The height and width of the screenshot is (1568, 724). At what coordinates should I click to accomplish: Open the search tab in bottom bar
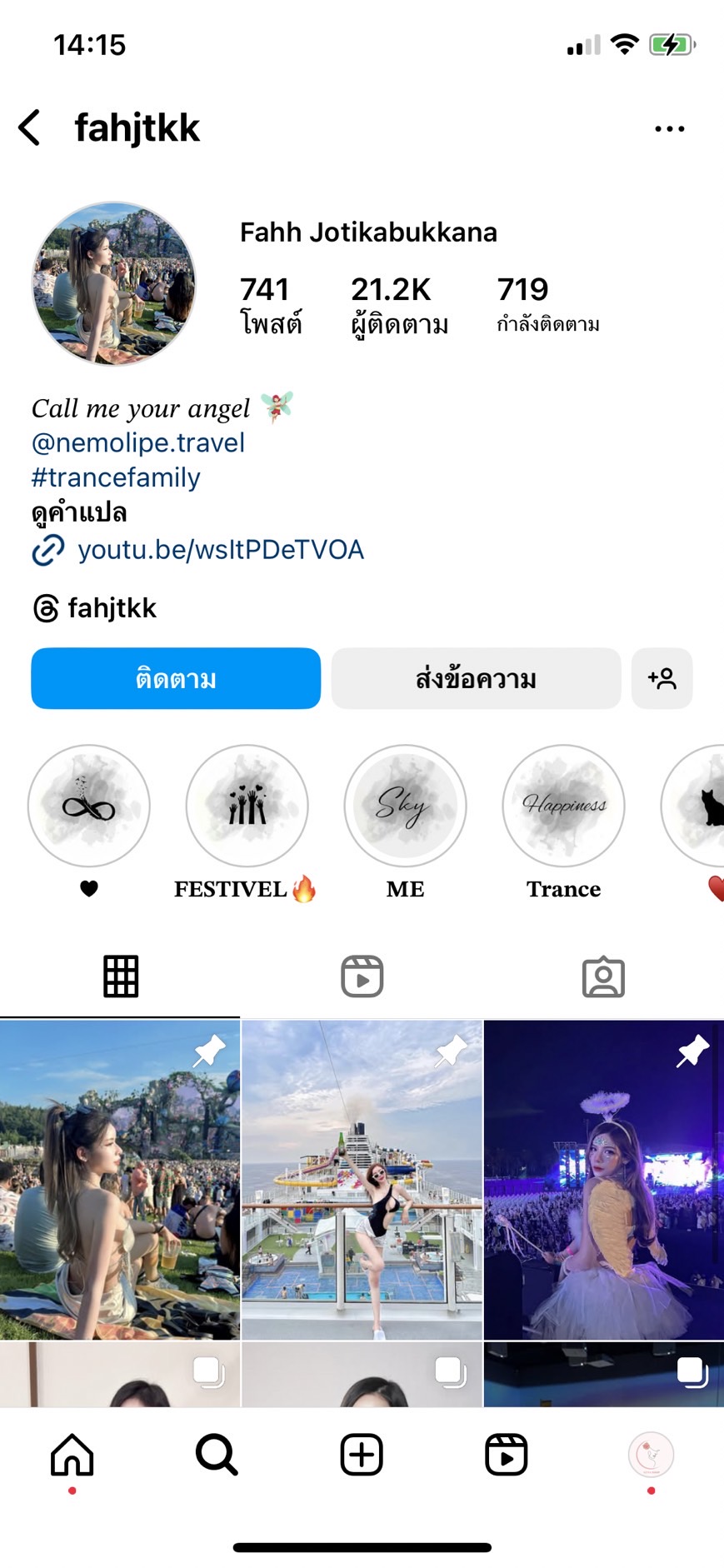pos(217,1455)
